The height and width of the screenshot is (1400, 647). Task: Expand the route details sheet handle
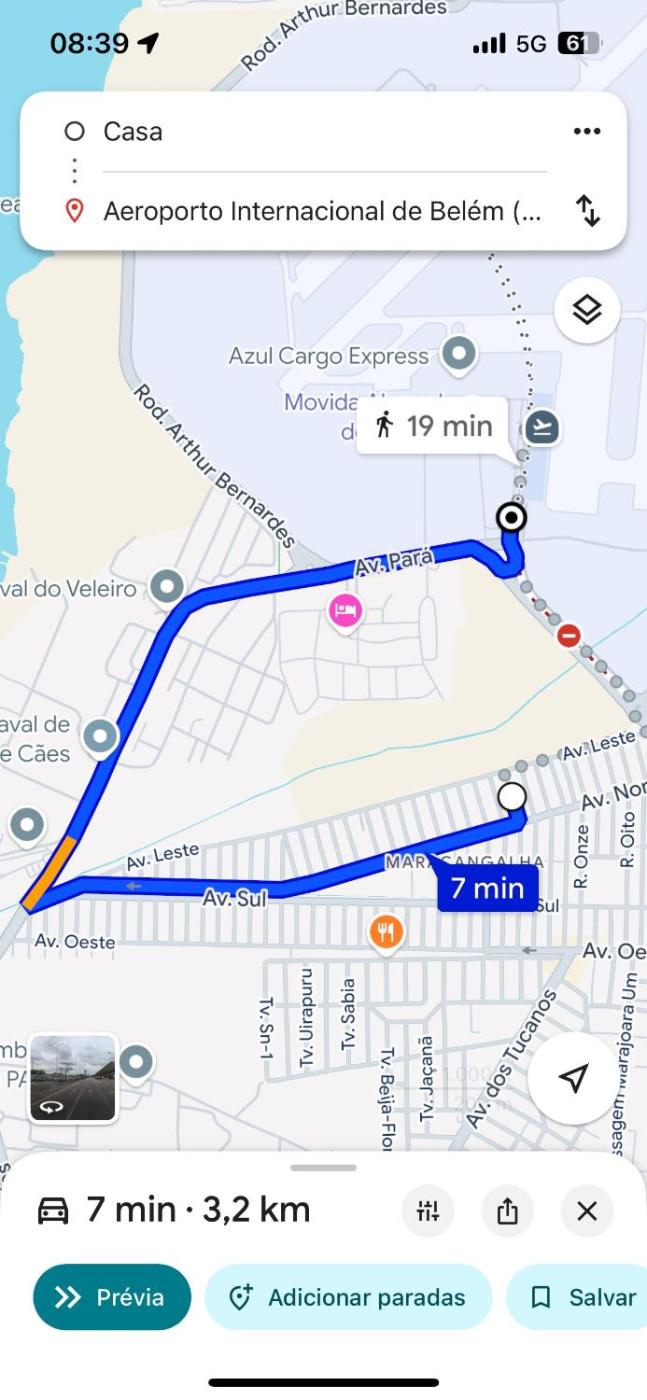tap(323, 1168)
